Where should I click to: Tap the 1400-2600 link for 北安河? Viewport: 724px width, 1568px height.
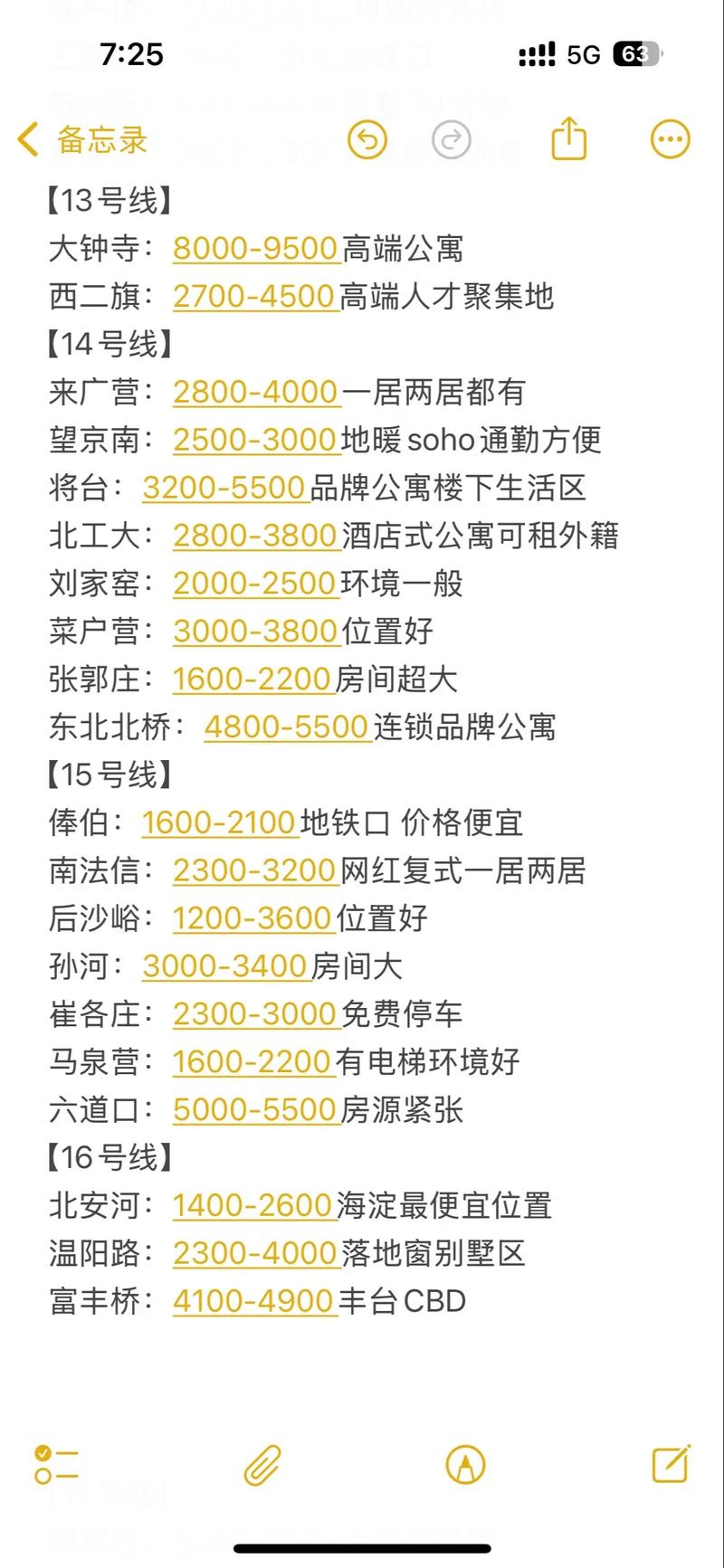click(253, 1205)
